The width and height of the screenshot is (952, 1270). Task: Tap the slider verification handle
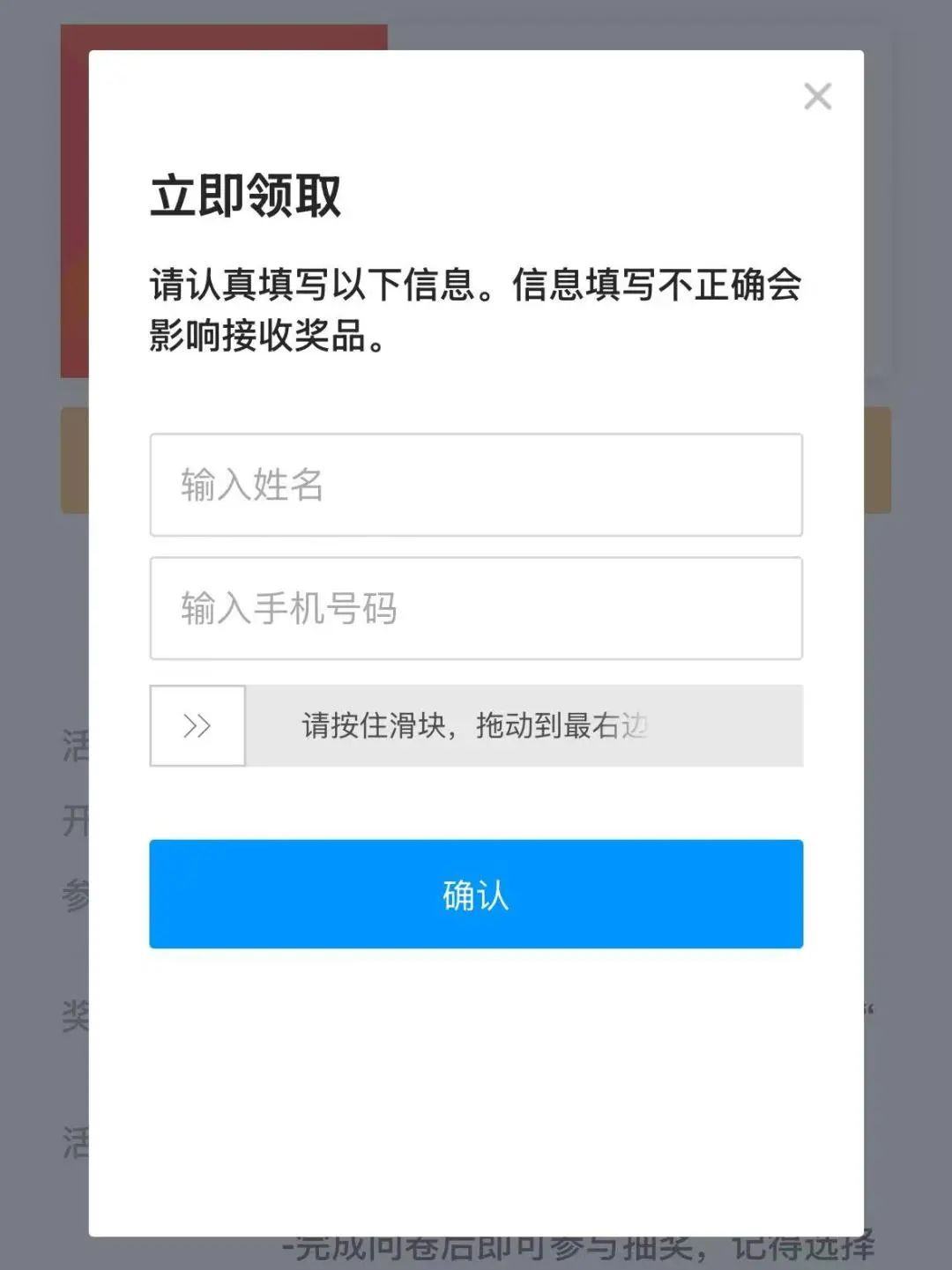(197, 725)
